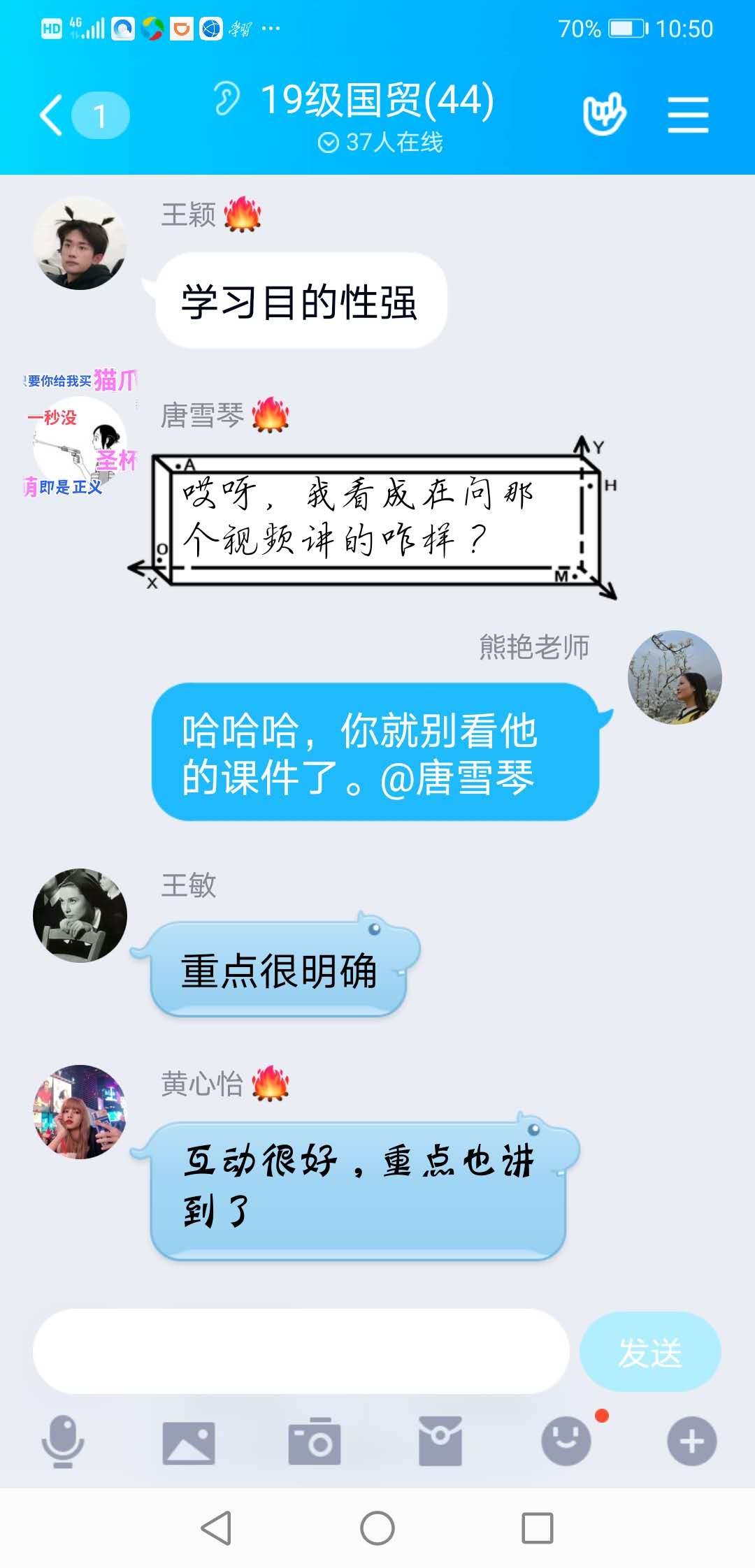View 熊艳老师's profile avatar
Image resolution: width=755 pixels, height=1568 pixels.
675,677
